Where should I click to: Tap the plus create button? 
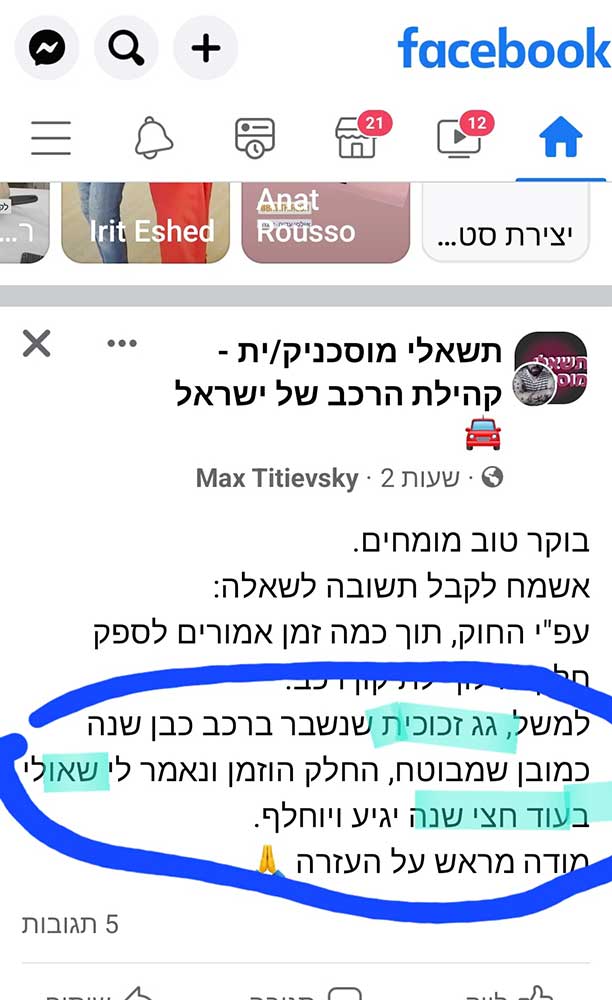(205, 47)
